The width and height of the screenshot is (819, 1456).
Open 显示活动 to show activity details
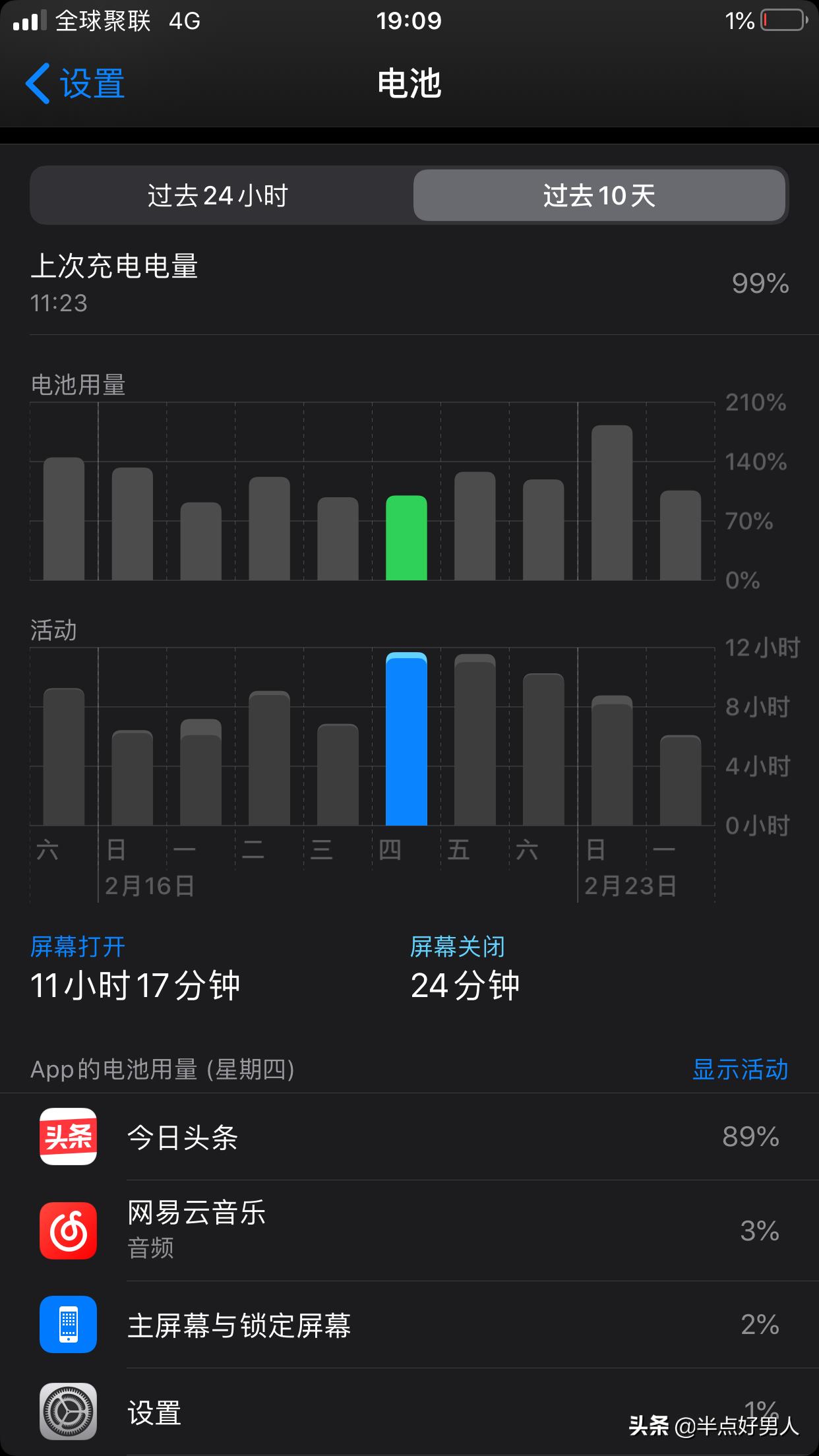739,1071
